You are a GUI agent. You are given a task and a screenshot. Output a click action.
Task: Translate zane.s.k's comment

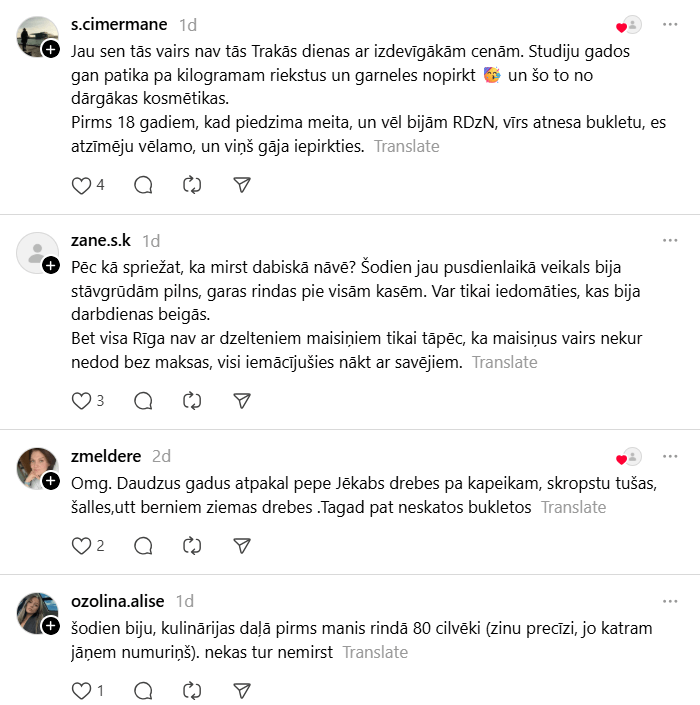pyautogui.click(x=504, y=362)
